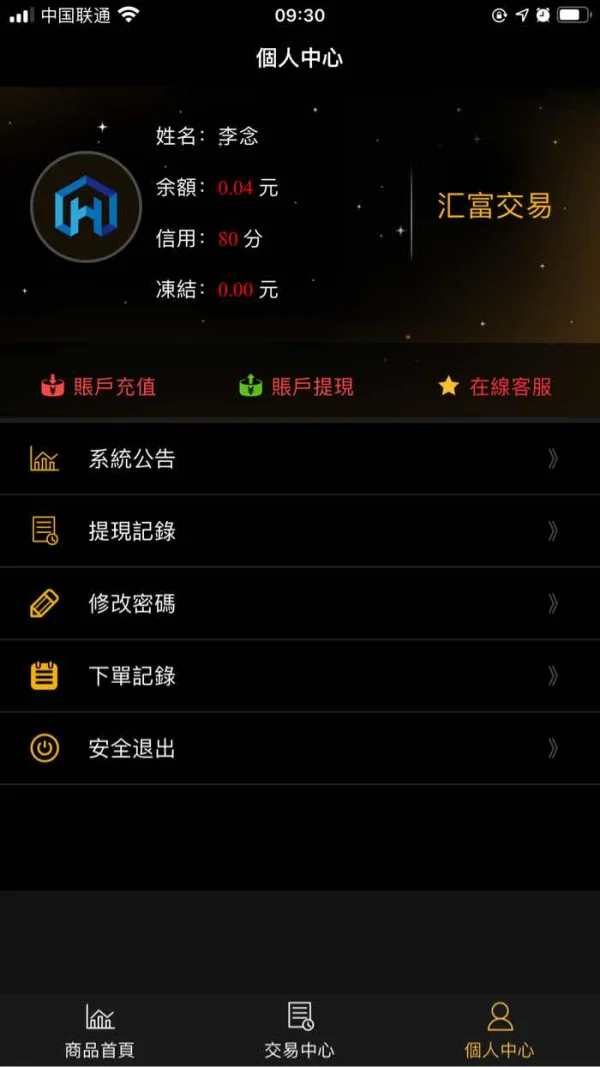Tap 賬戶充值 to recharge account
The width and height of the screenshot is (600, 1067).
[x=99, y=386]
